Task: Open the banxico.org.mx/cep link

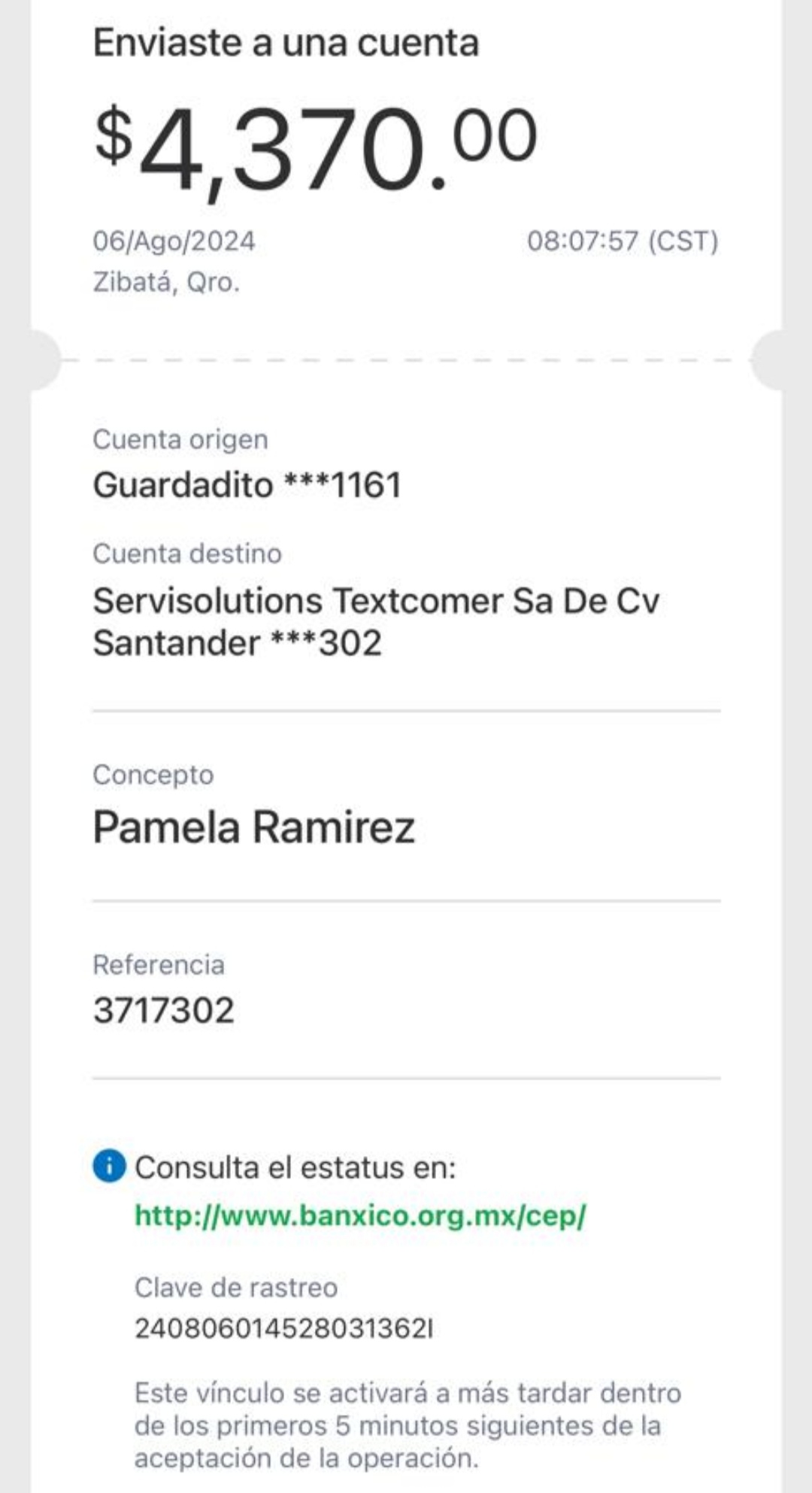Action: 360,1216
